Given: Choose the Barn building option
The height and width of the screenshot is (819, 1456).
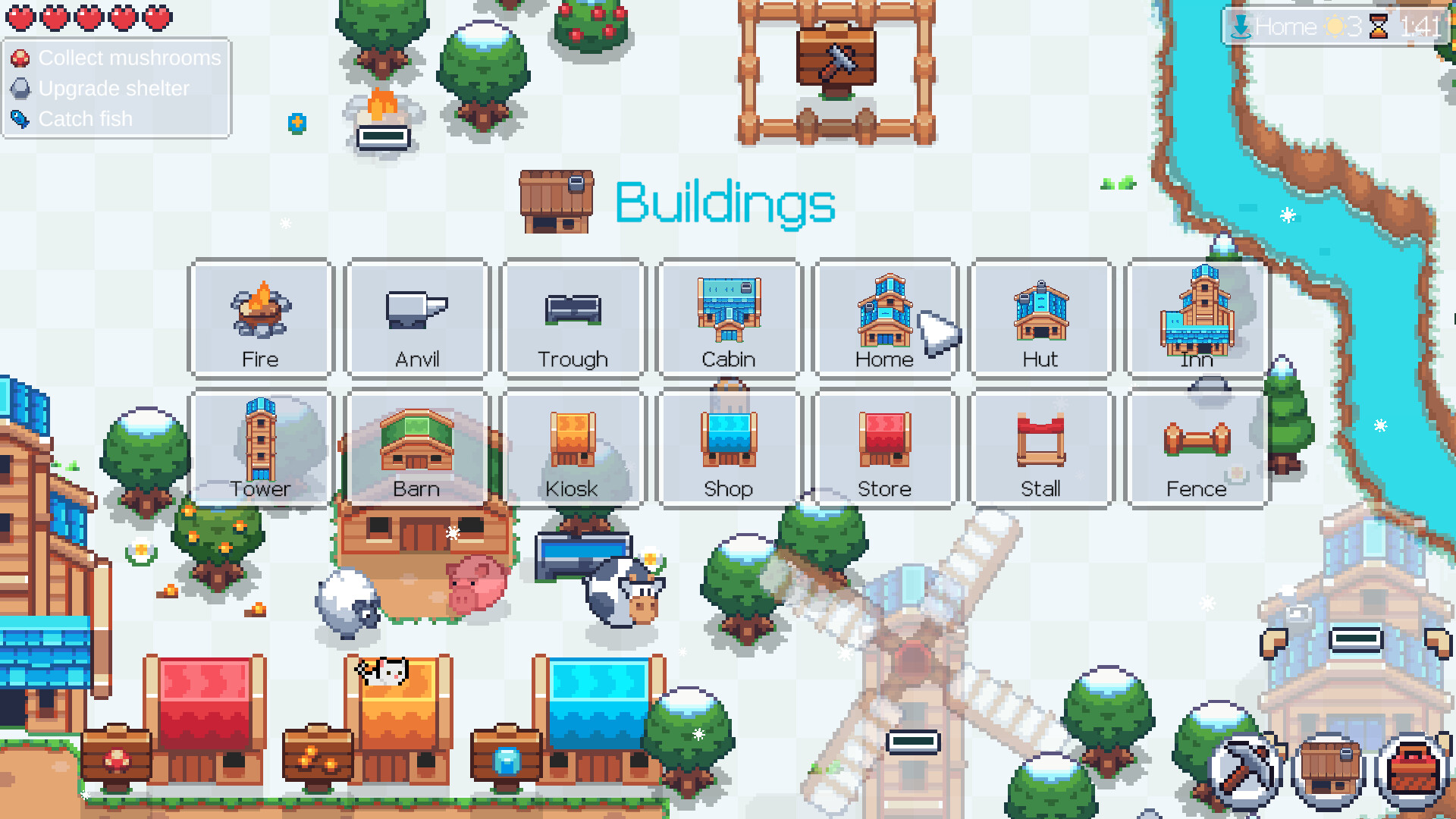Looking at the screenshot, I should click(416, 448).
